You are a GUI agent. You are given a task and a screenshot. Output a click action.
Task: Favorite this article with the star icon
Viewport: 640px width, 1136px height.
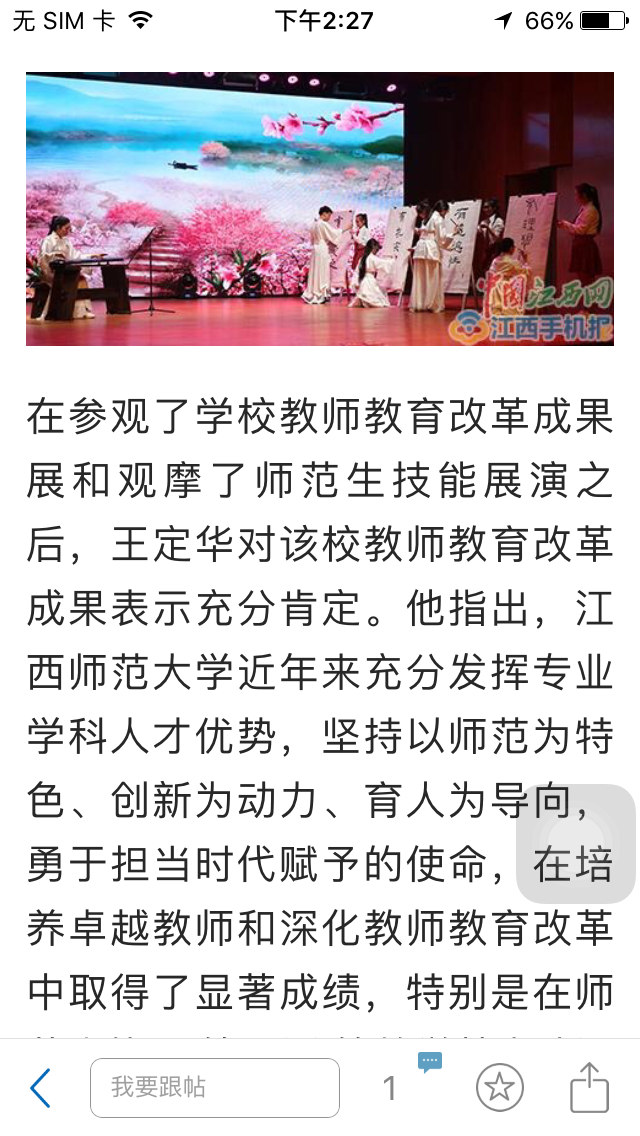(x=499, y=1087)
